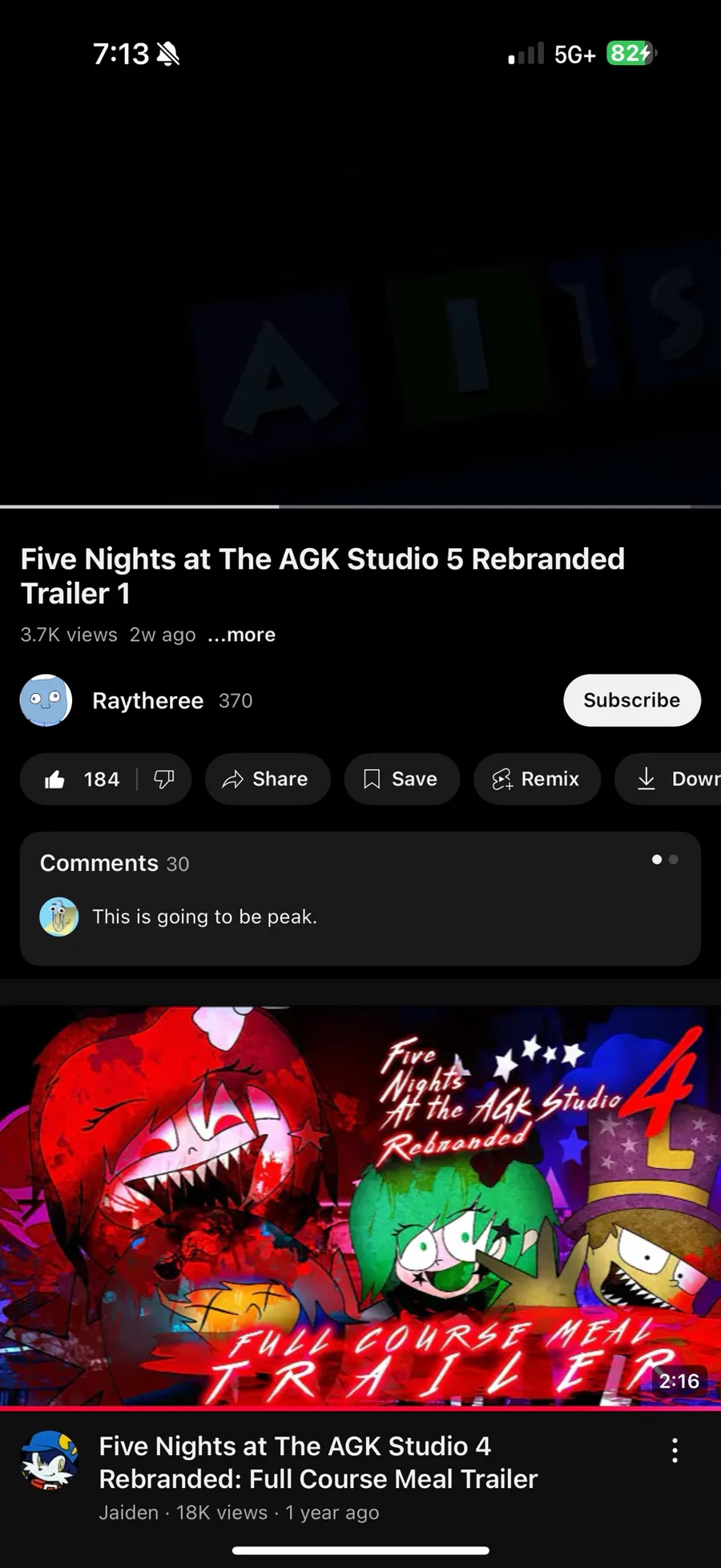Save the video to a playlist
Screen dimensions: 721x1568
(x=402, y=779)
